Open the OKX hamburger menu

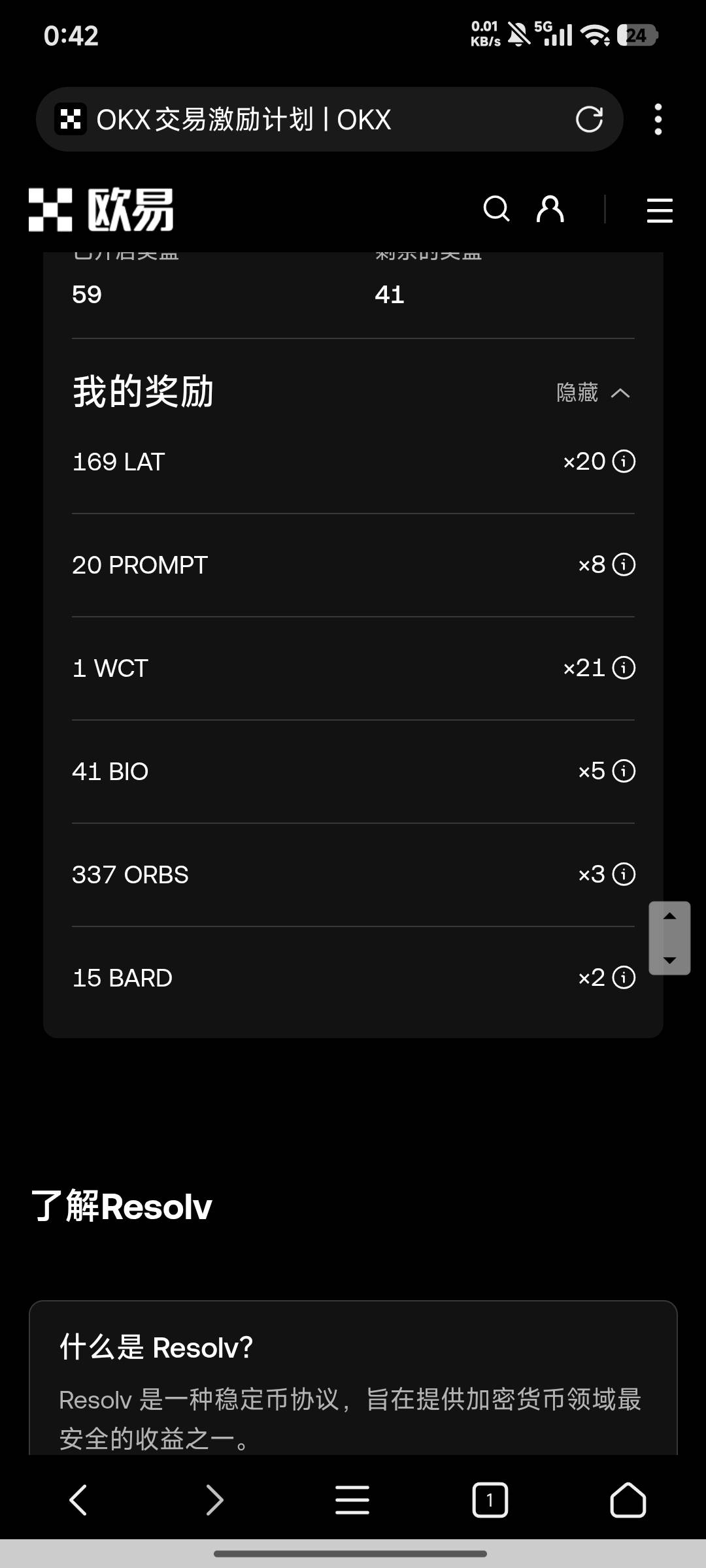659,210
